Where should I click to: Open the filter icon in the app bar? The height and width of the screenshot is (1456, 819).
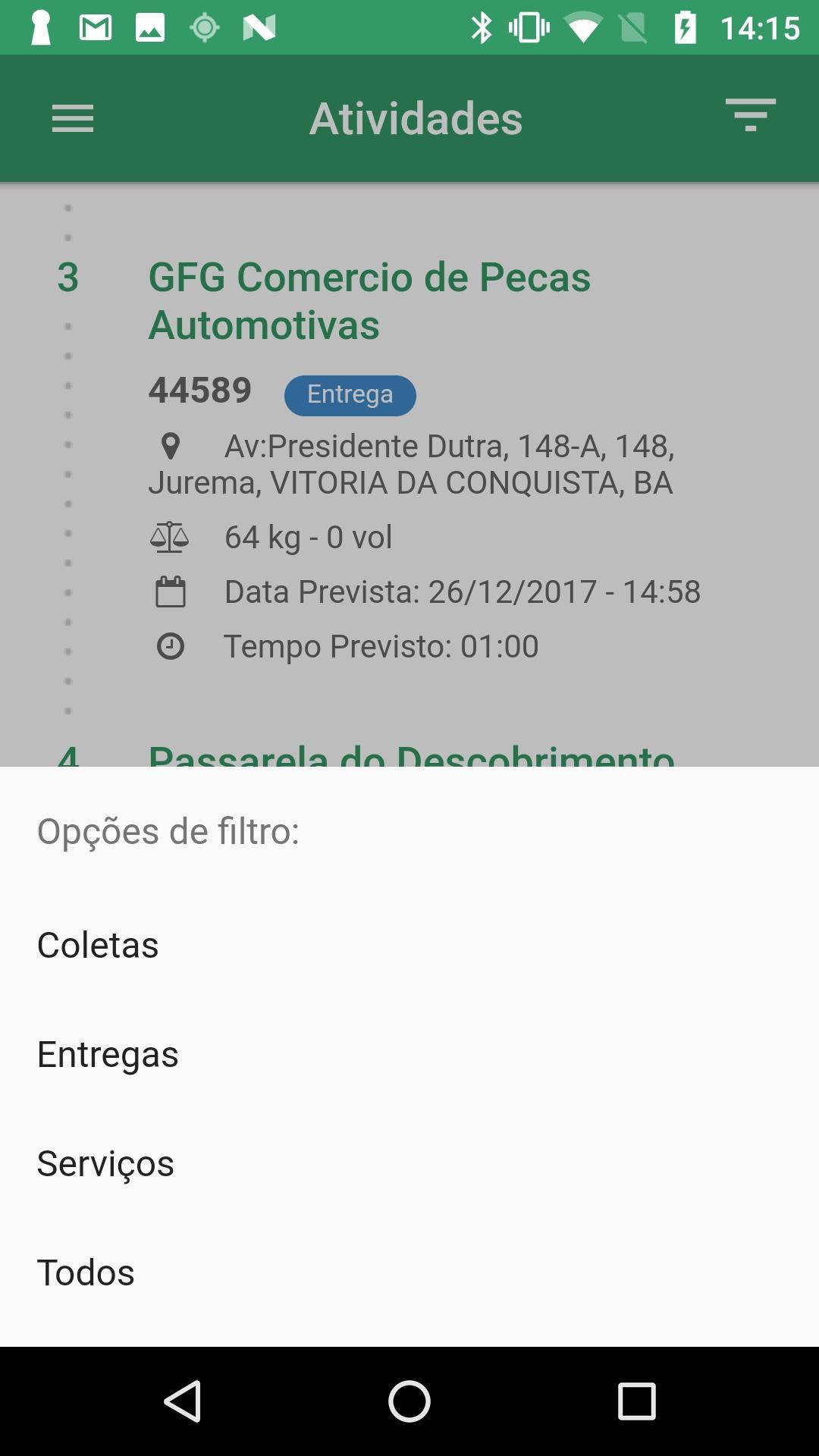(750, 115)
